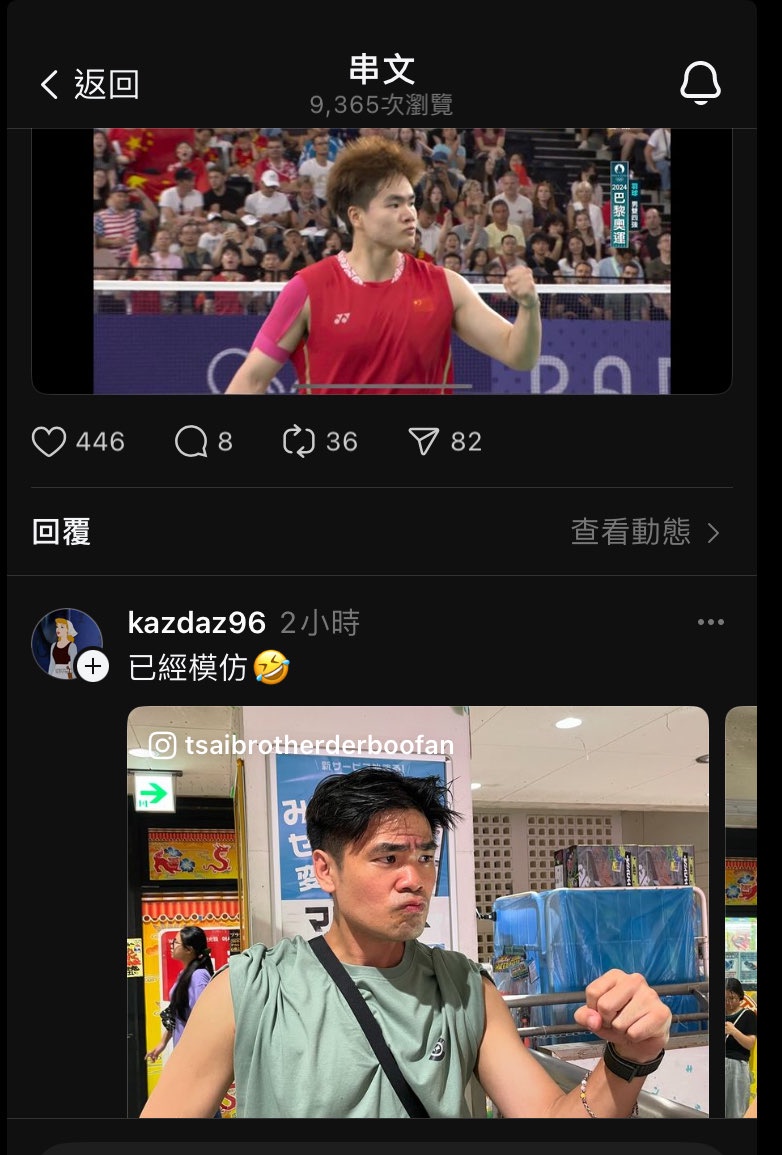Open the notifications bell
The height and width of the screenshot is (1155, 782).
(700, 83)
